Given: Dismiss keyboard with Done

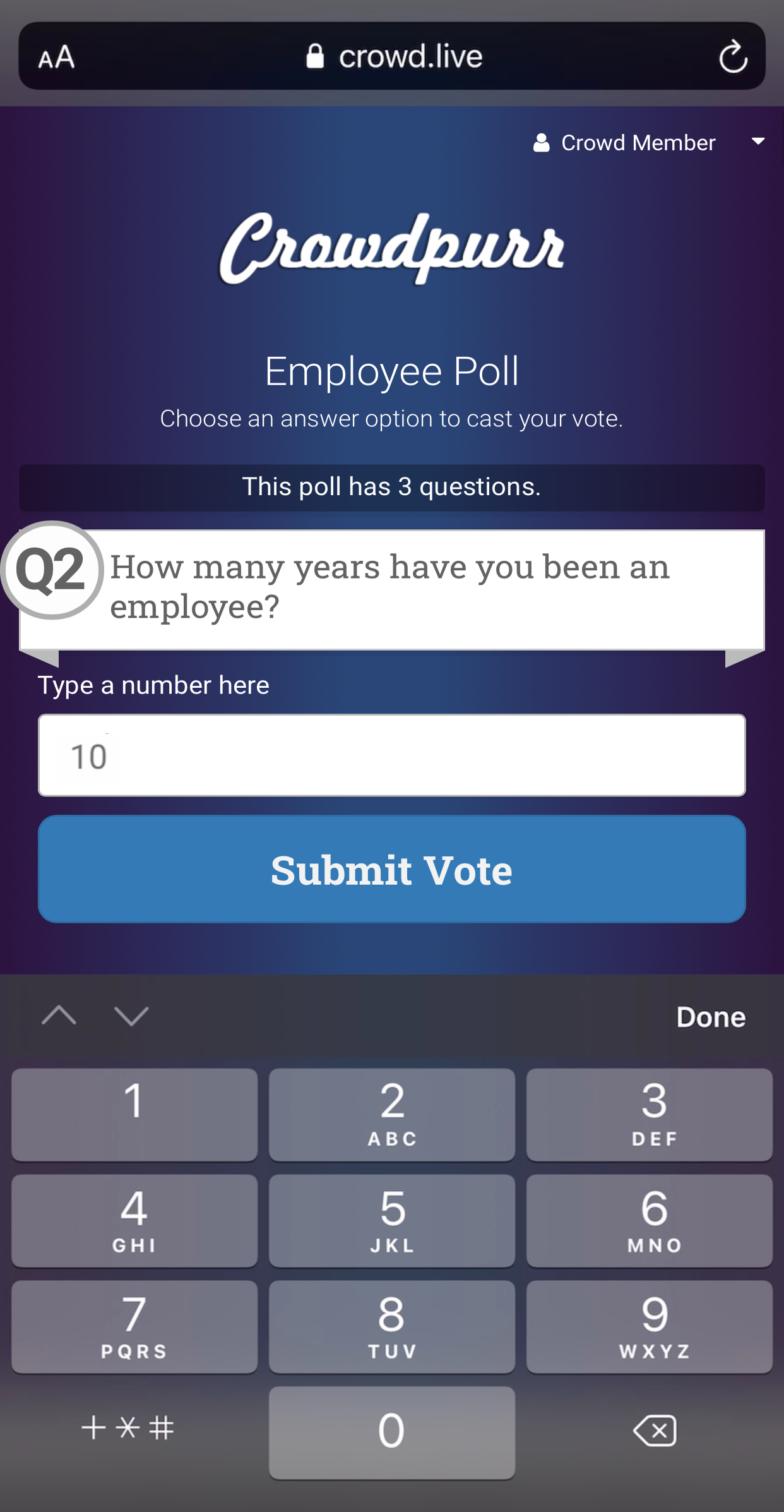Looking at the screenshot, I should point(711,1017).
